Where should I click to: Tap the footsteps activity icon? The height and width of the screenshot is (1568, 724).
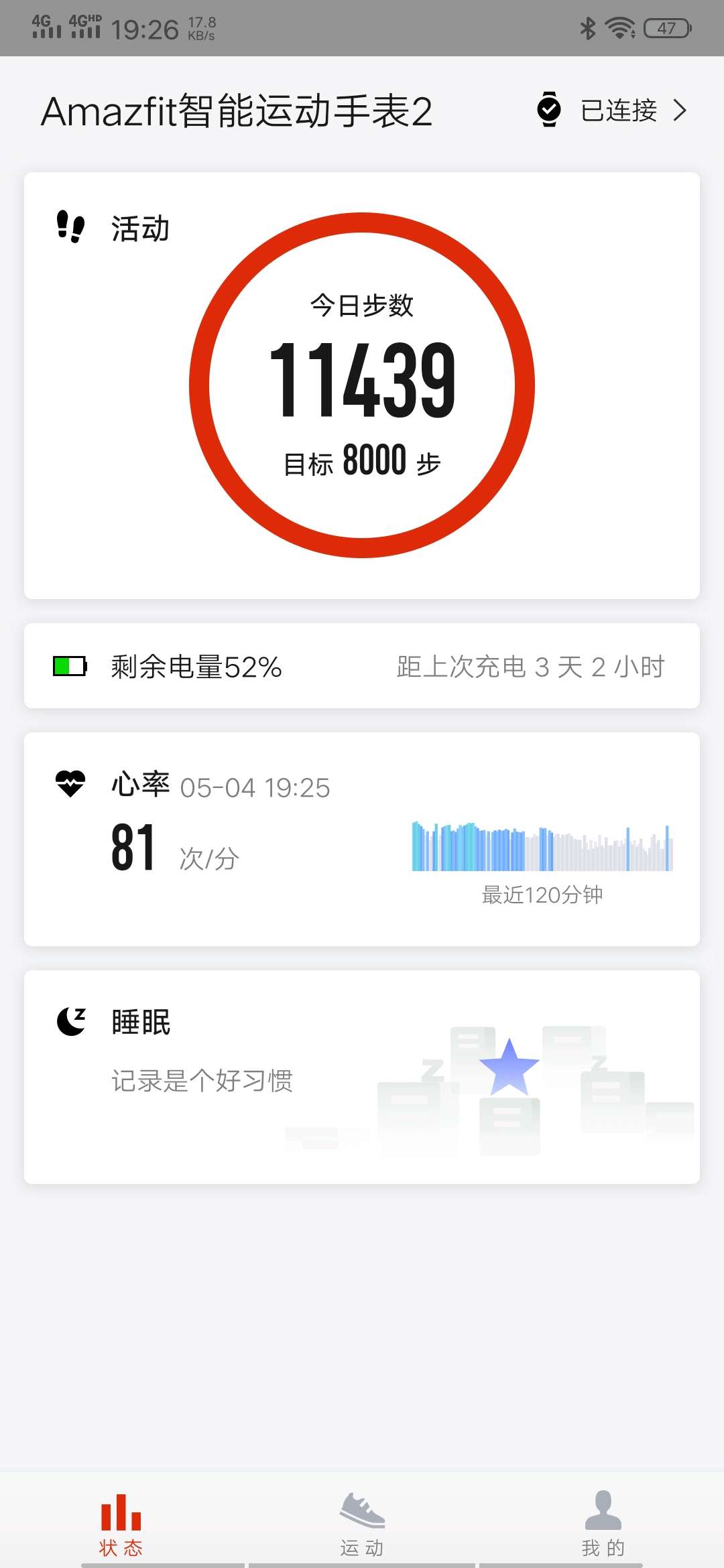pyautogui.click(x=71, y=226)
